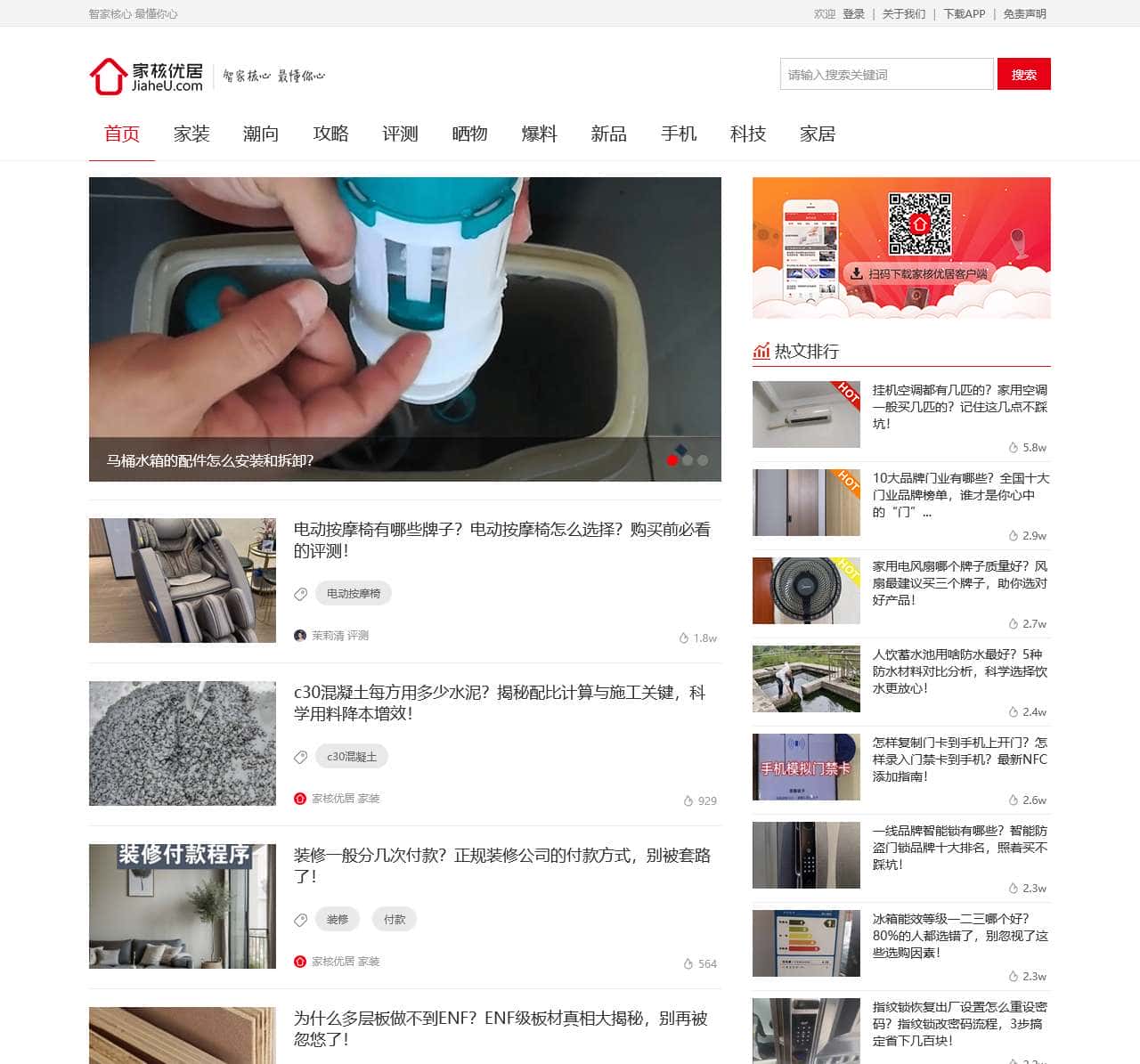Switch to the 潮向 tab
The image size is (1140, 1064).
pyautogui.click(x=261, y=134)
